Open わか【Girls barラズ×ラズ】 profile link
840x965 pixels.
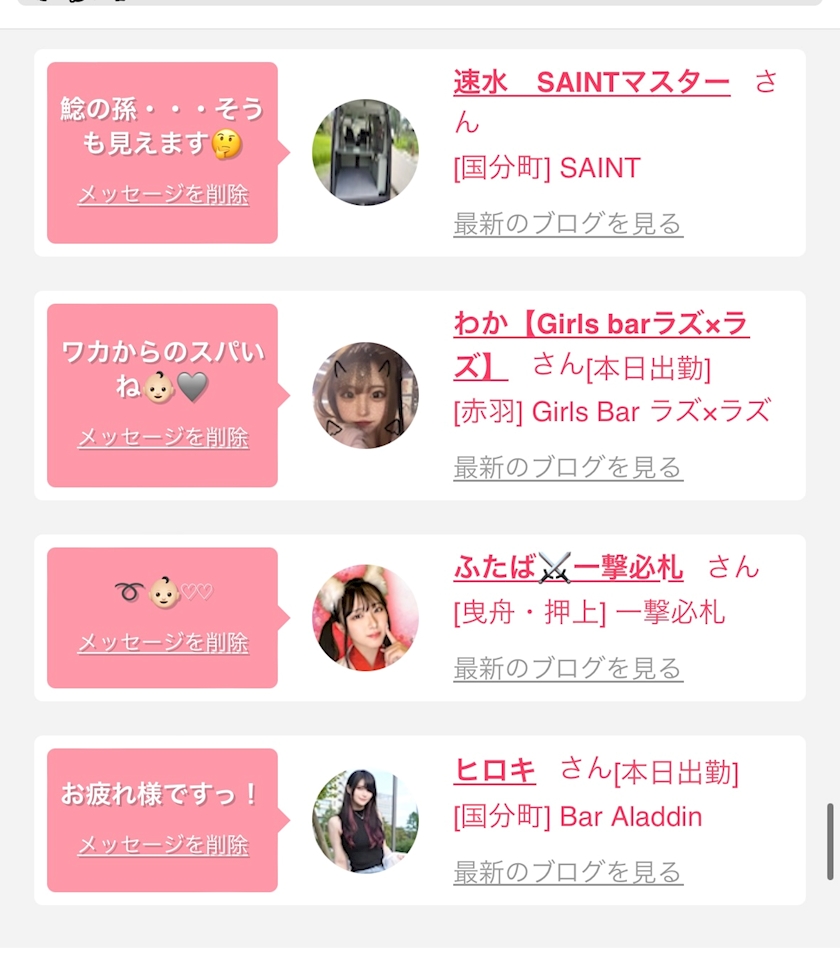point(600,326)
